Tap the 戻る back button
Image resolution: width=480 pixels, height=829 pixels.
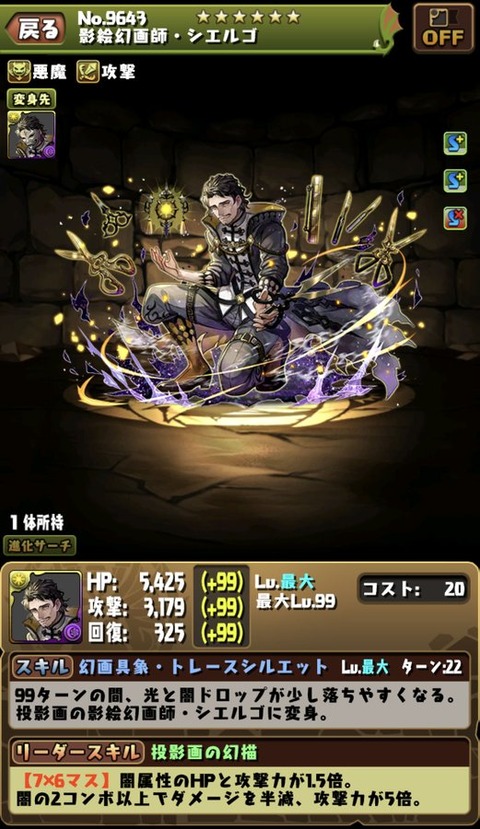[x=35, y=29]
